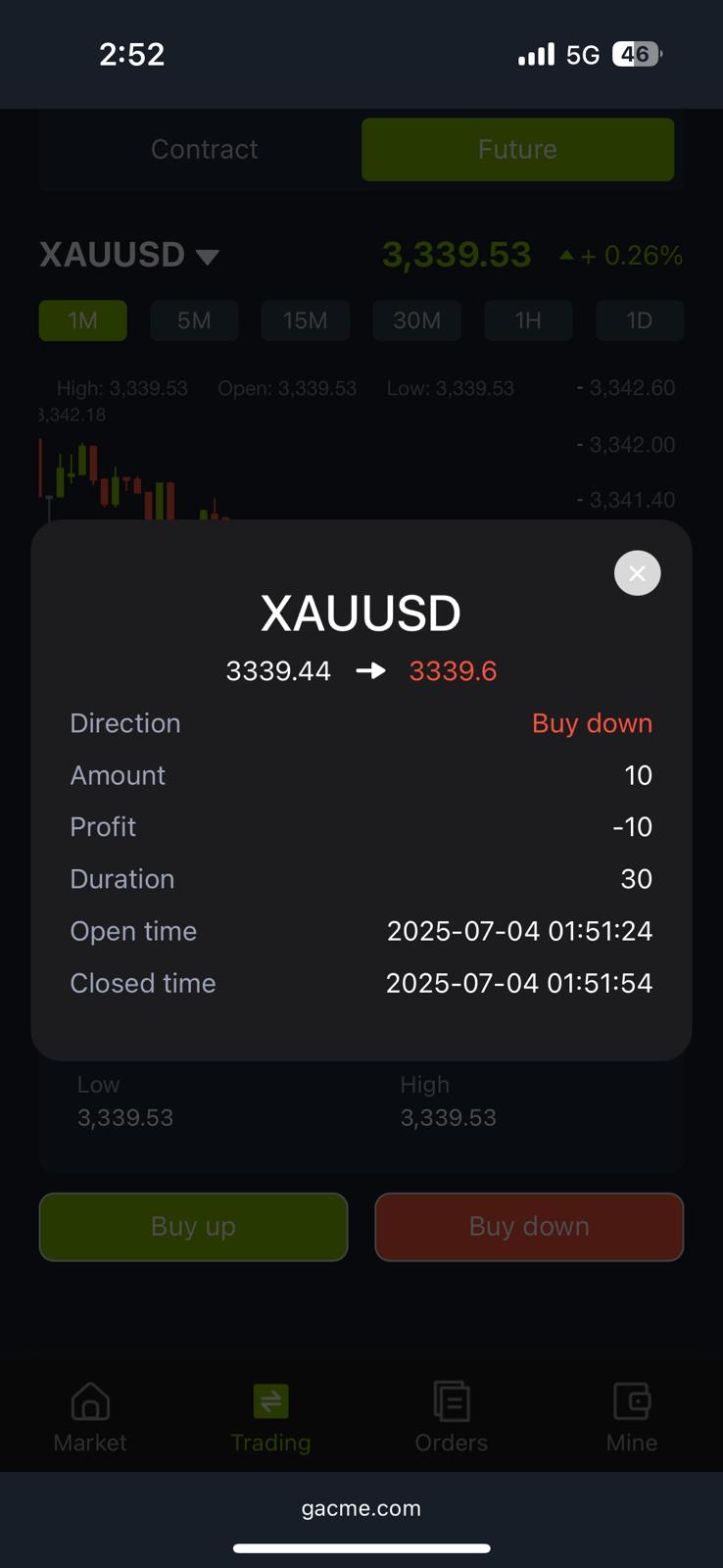This screenshot has height=1568, width=723.
Task: Show the 1H chart interval
Action: click(528, 320)
